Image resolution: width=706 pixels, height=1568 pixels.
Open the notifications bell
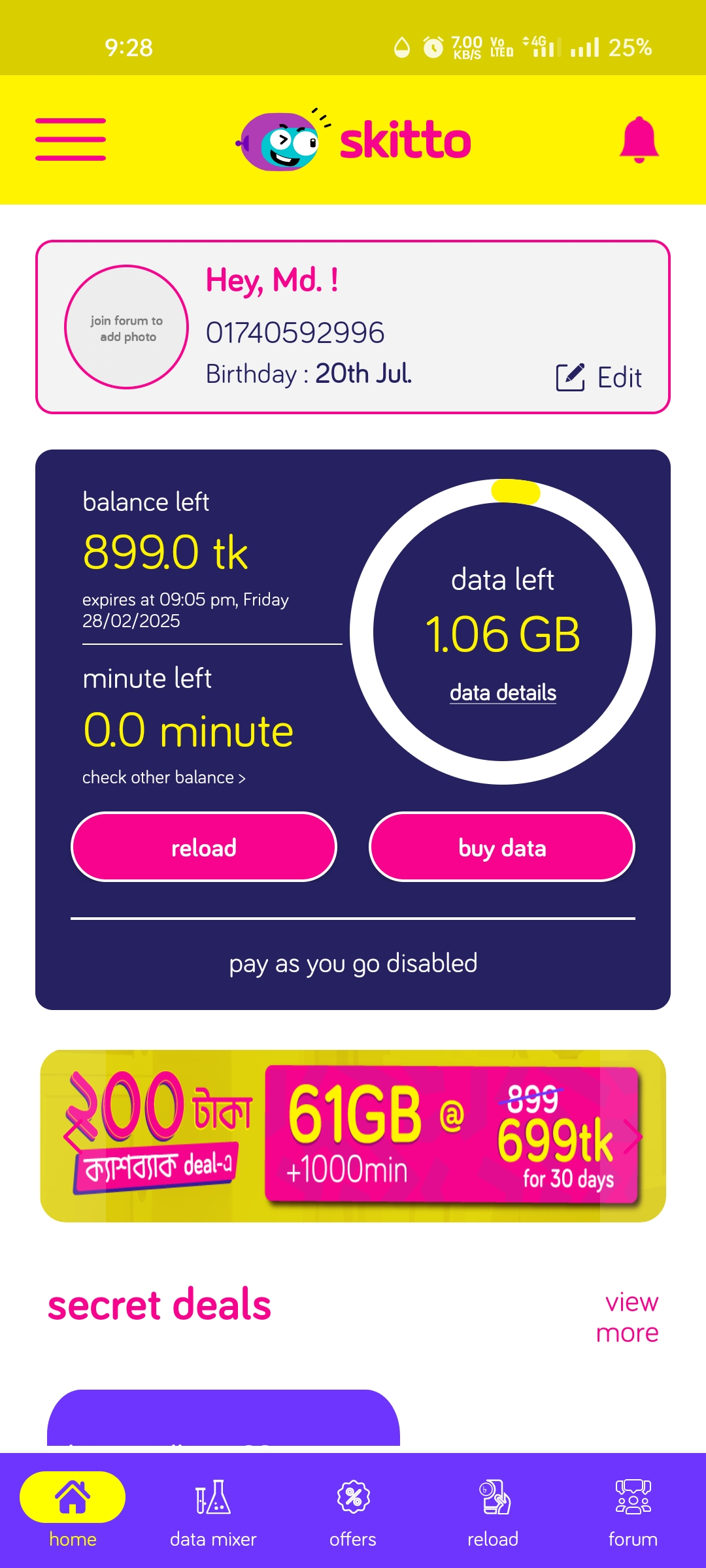639,139
